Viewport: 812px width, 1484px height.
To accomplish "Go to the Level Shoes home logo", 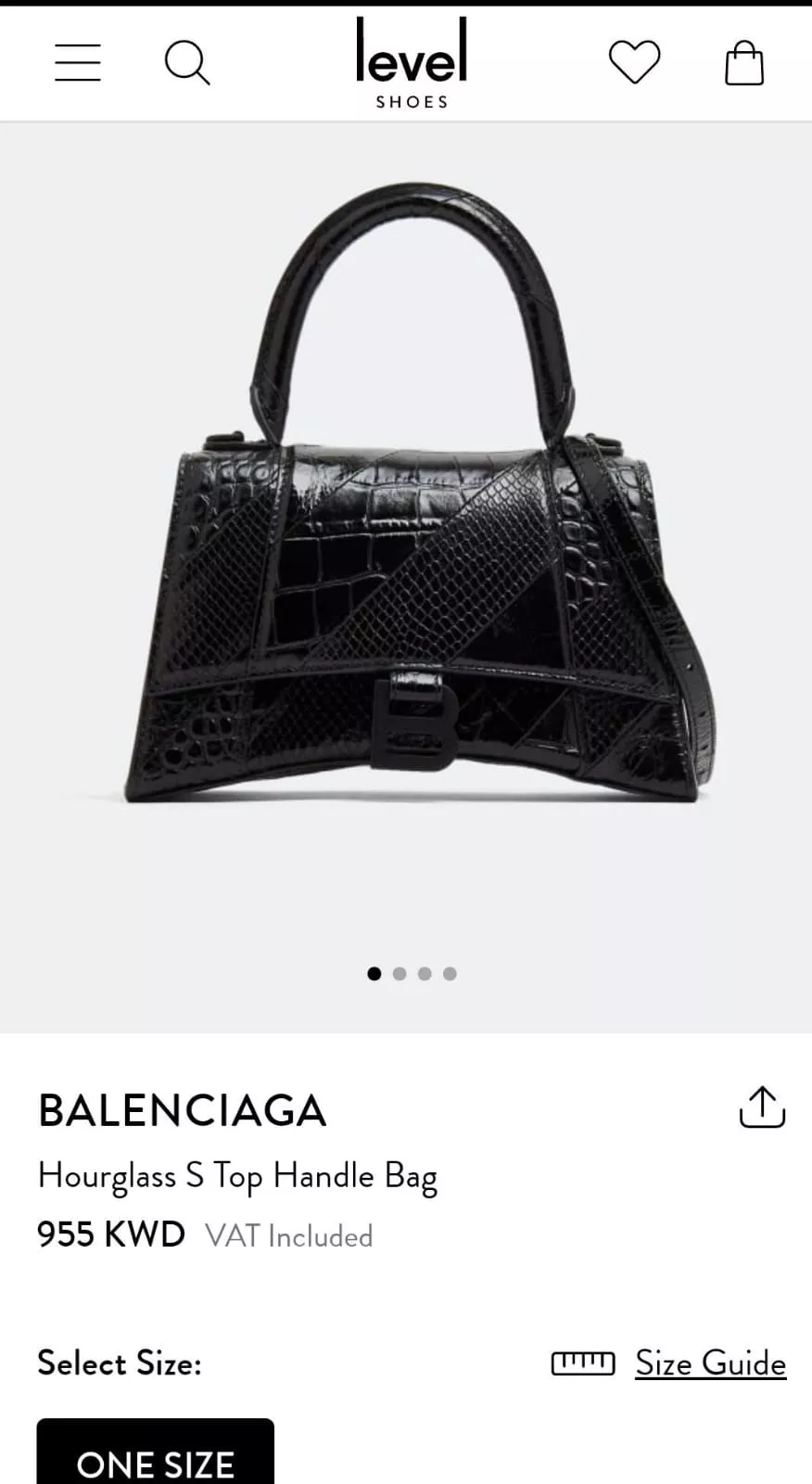I will point(412,63).
